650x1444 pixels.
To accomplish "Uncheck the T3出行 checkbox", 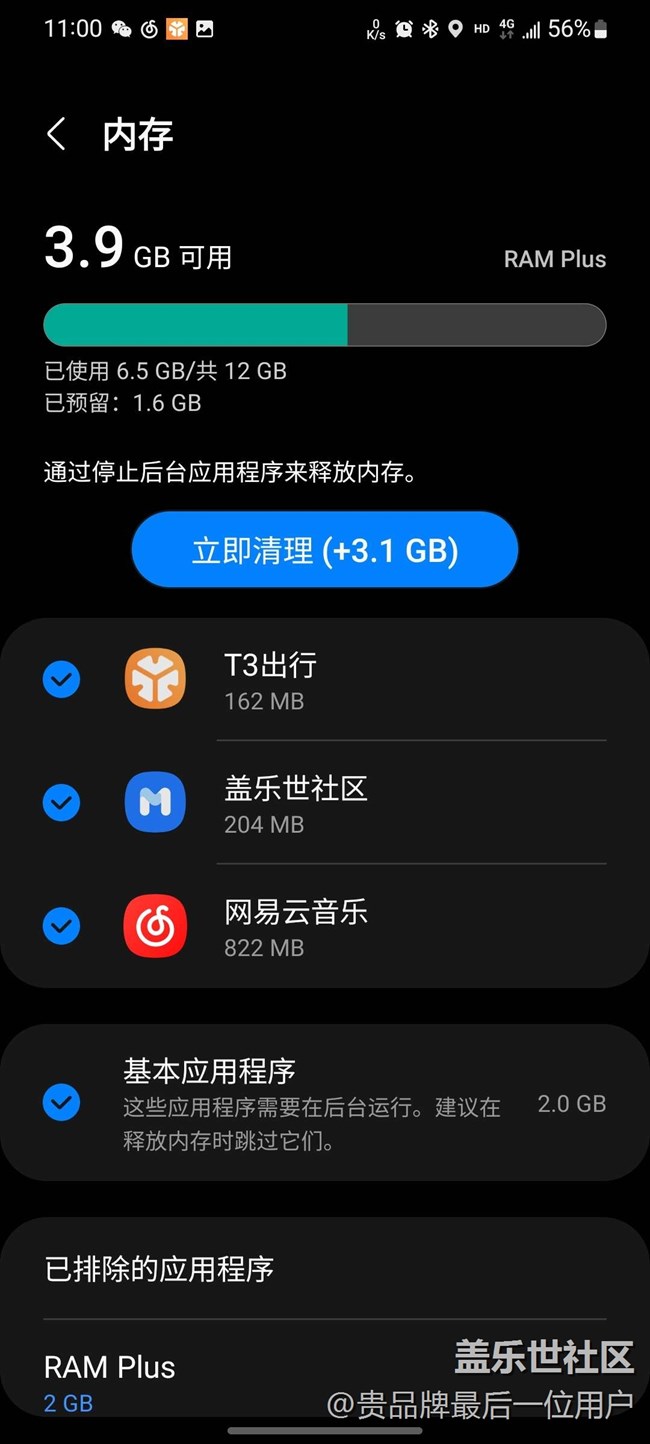I will coord(62,680).
